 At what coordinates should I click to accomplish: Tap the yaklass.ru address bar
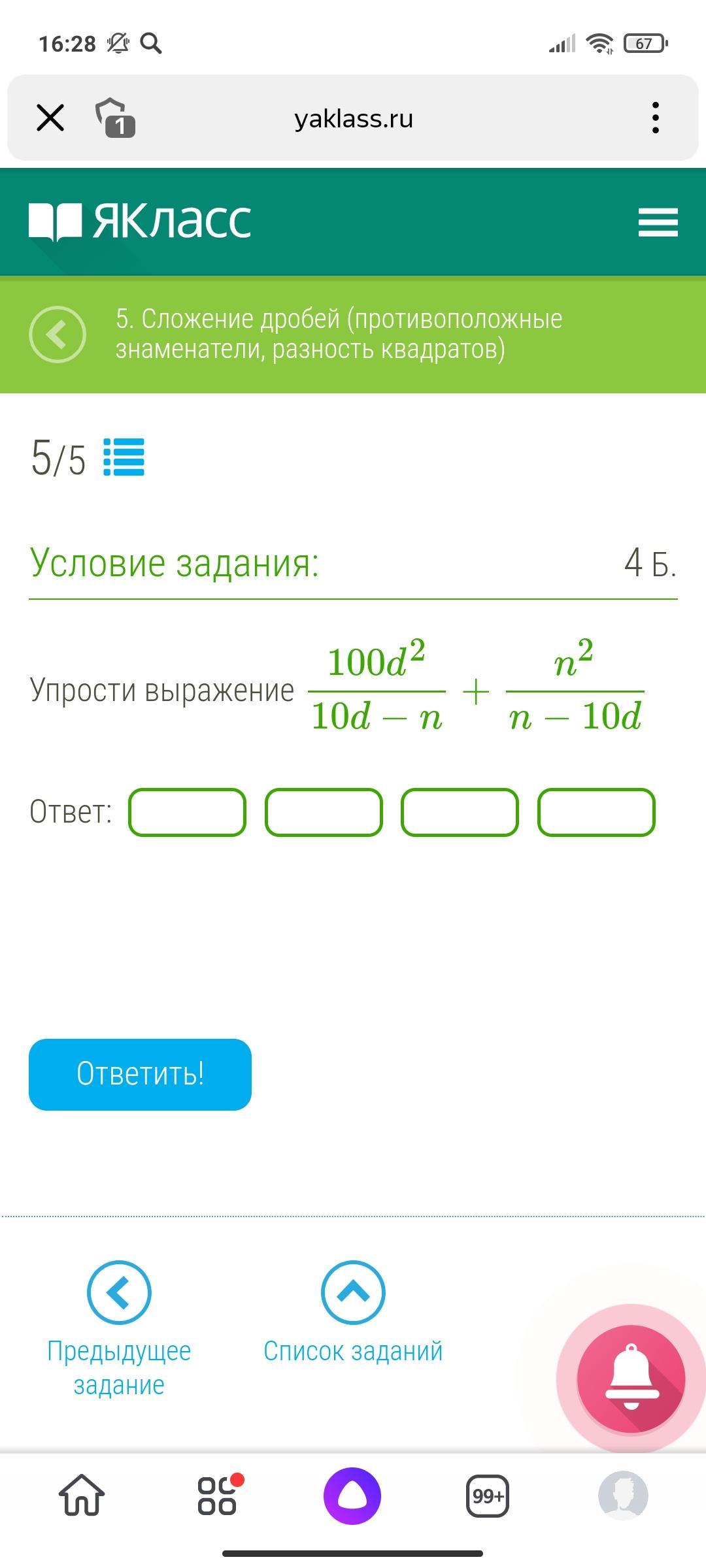point(354,119)
